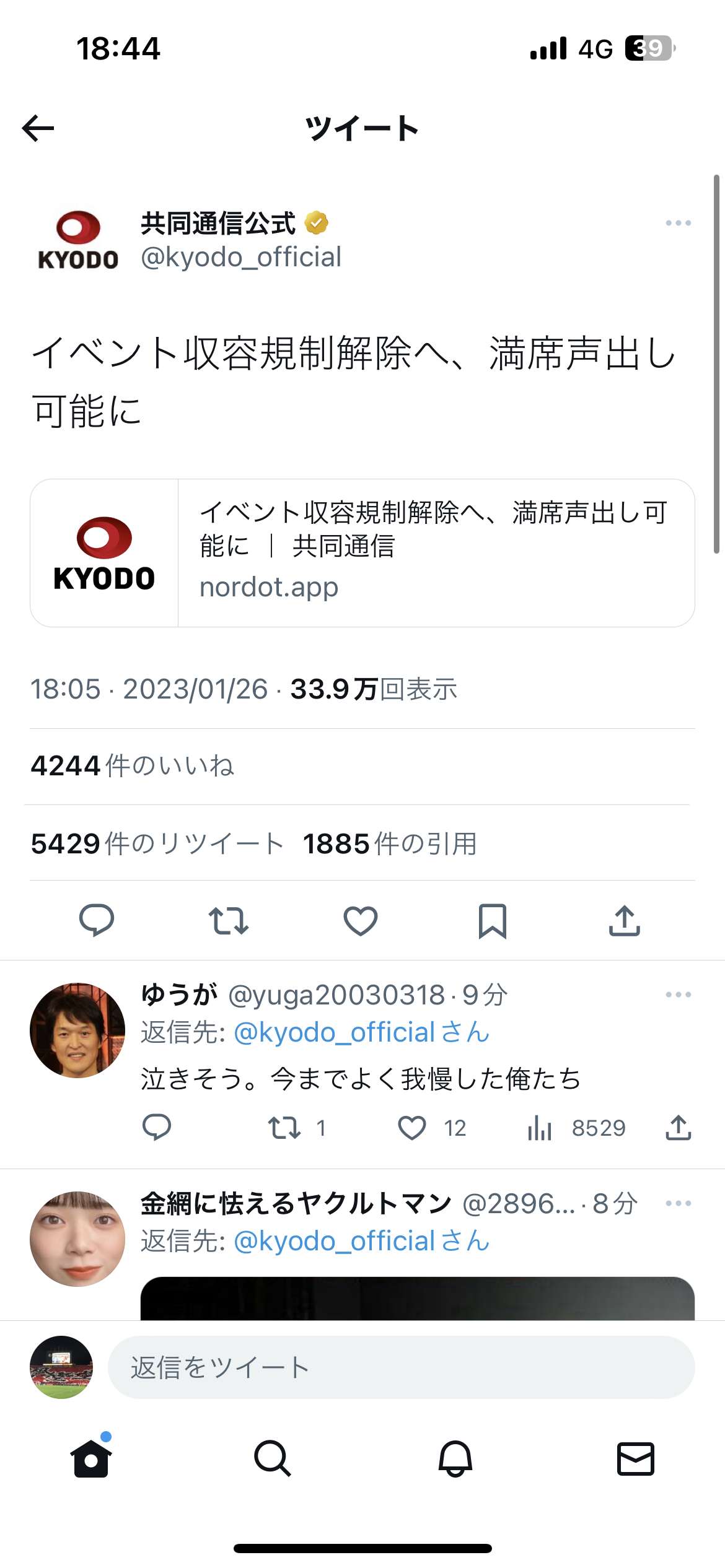The width and height of the screenshot is (725, 1568).
Task: Open the notifications bell tab
Action: pyautogui.click(x=455, y=1458)
